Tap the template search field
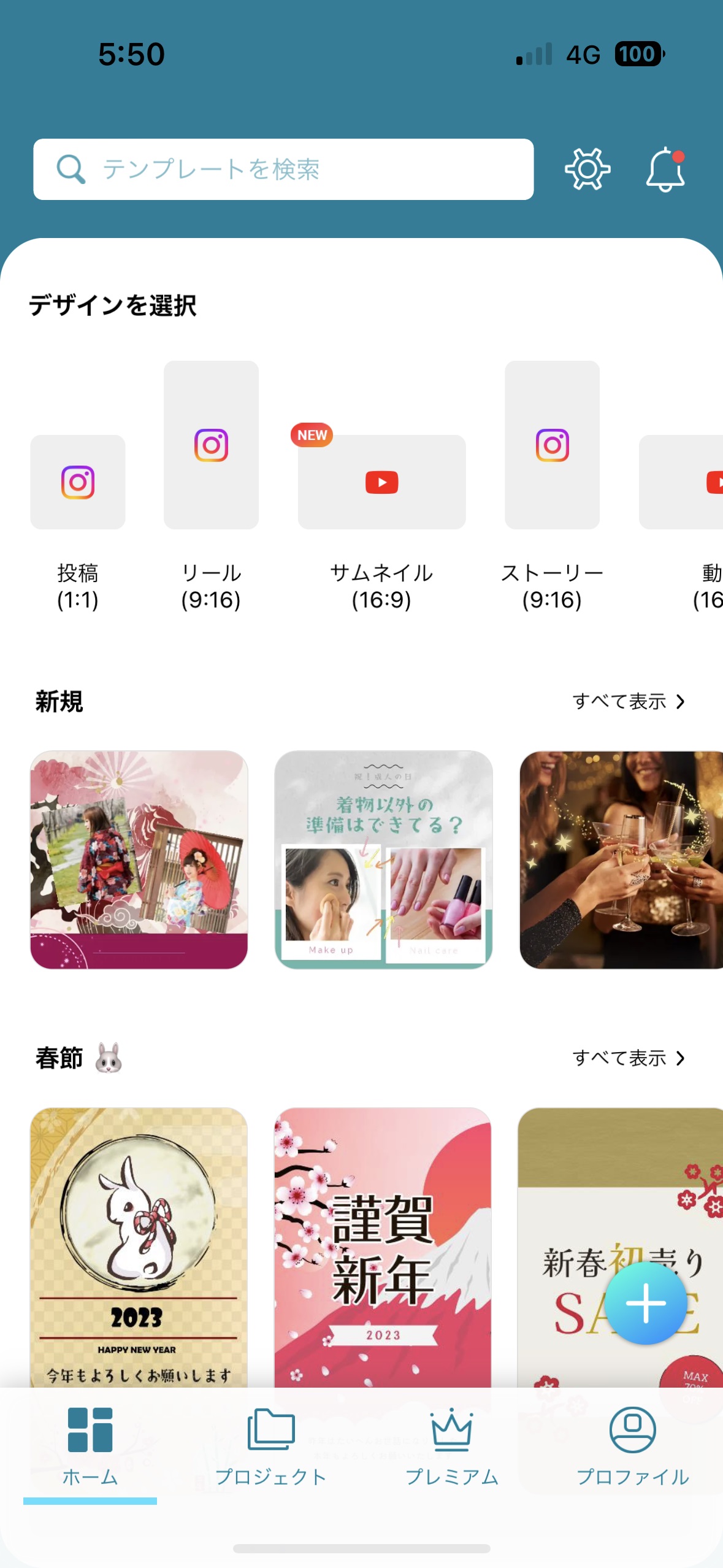 click(283, 169)
